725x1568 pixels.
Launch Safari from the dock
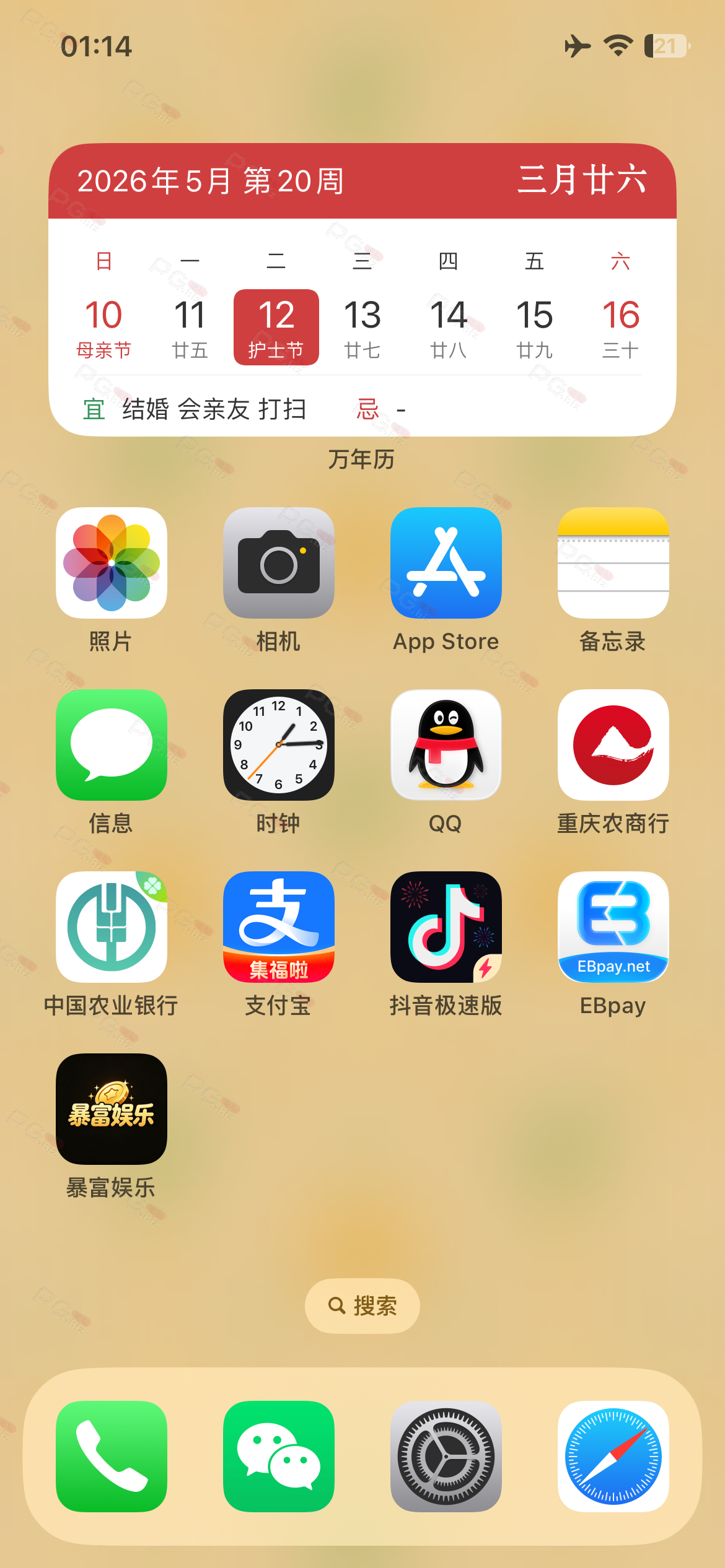[x=613, y=1457]
